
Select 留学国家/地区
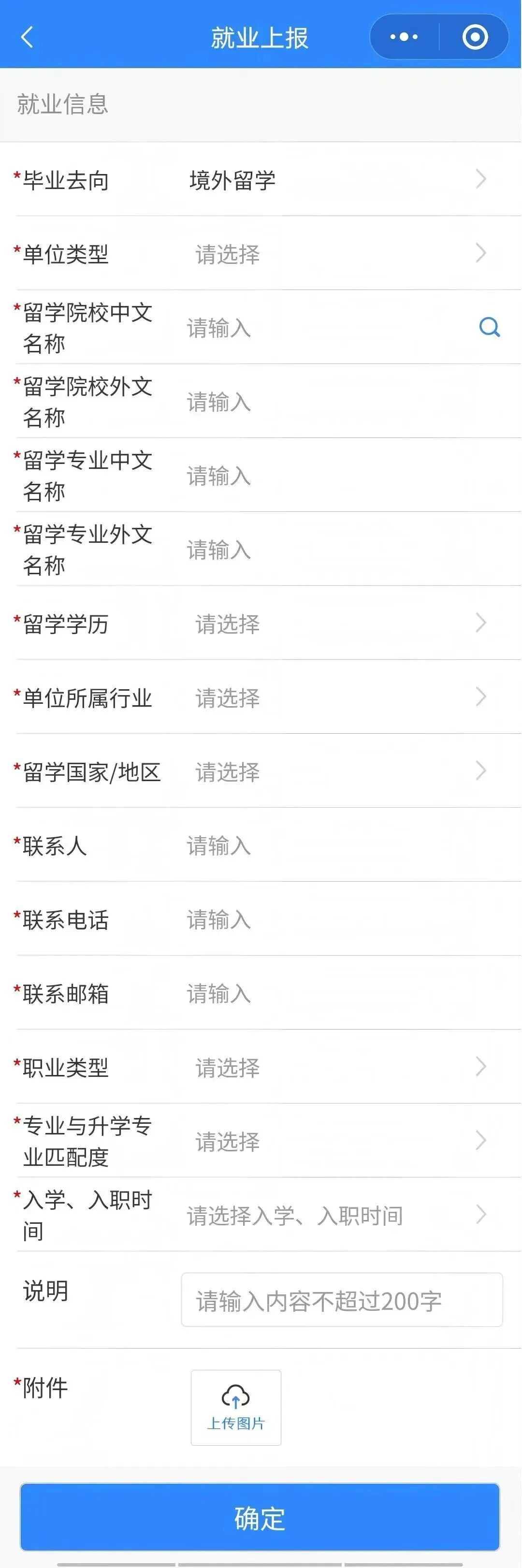coord(334,772)
